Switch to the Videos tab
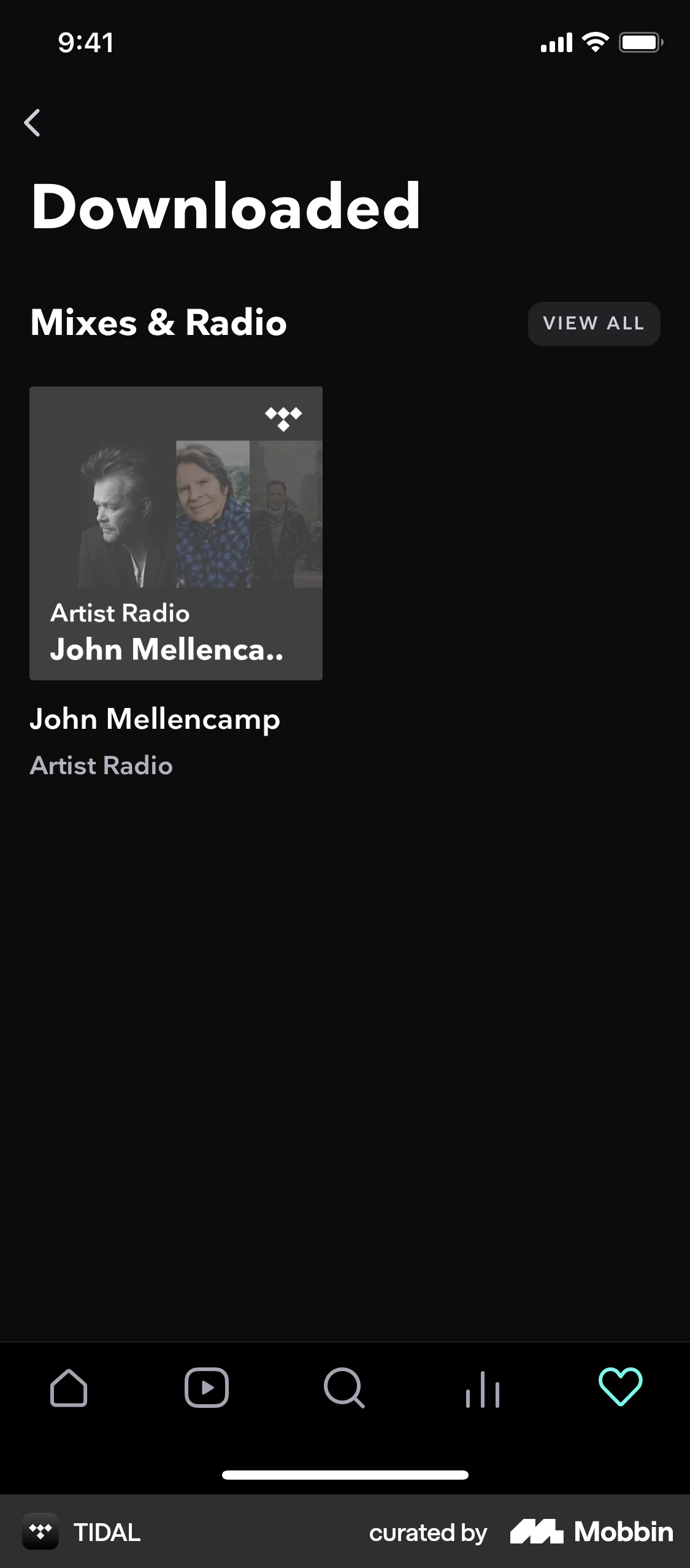The image size is (690, 1568). click(207, 1388)
